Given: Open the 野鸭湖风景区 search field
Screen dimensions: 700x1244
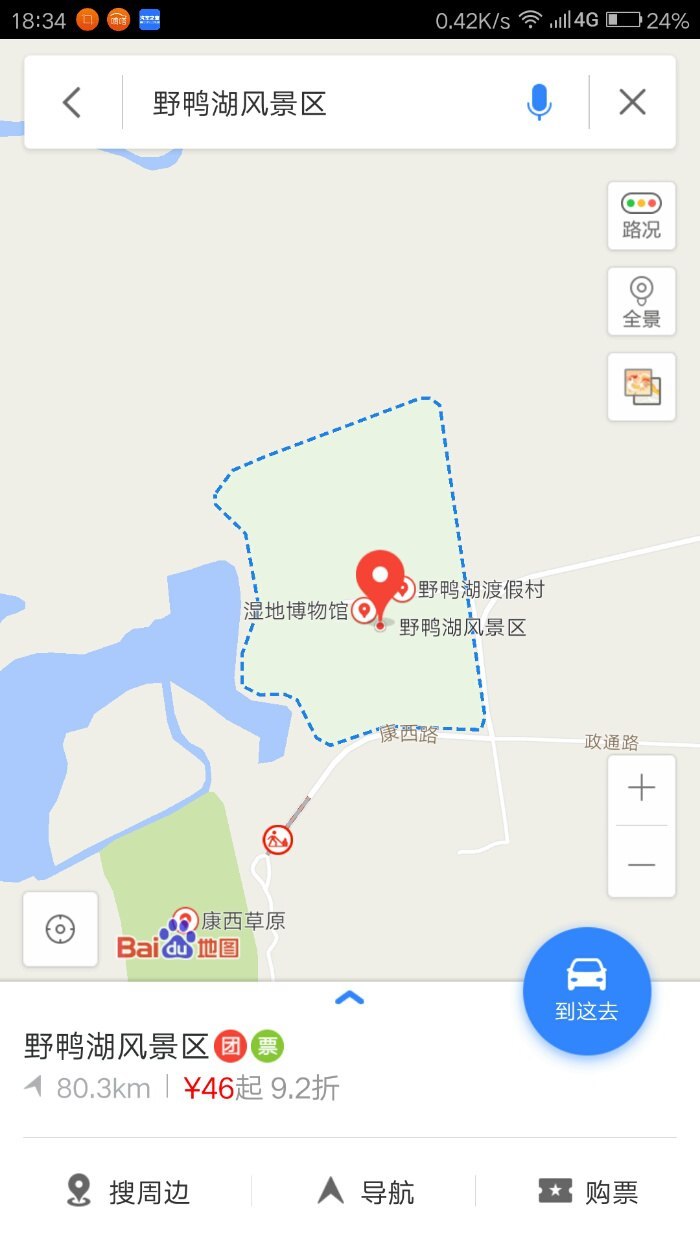Looking at the screenshot, I should tap(320, 102).
